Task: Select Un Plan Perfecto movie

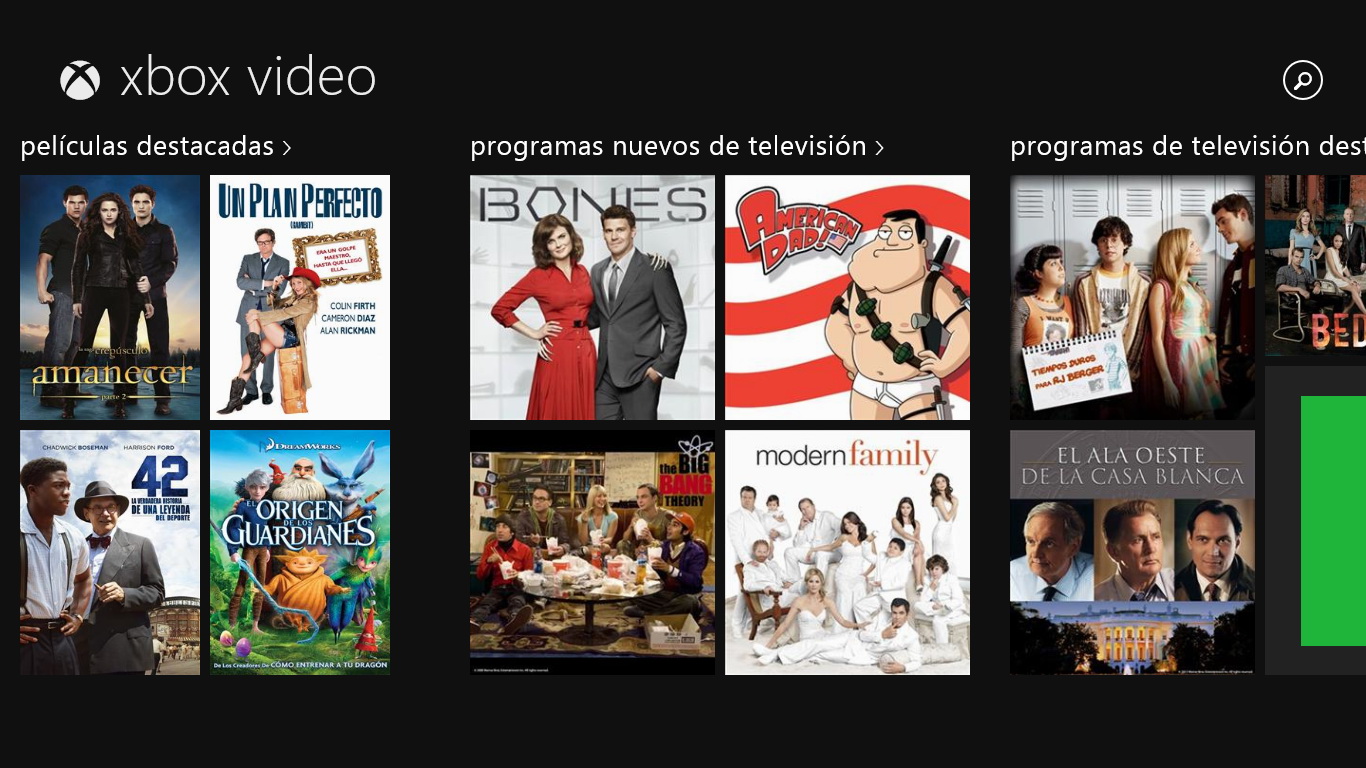Action: pyautogui.click(x=300, y=297)
